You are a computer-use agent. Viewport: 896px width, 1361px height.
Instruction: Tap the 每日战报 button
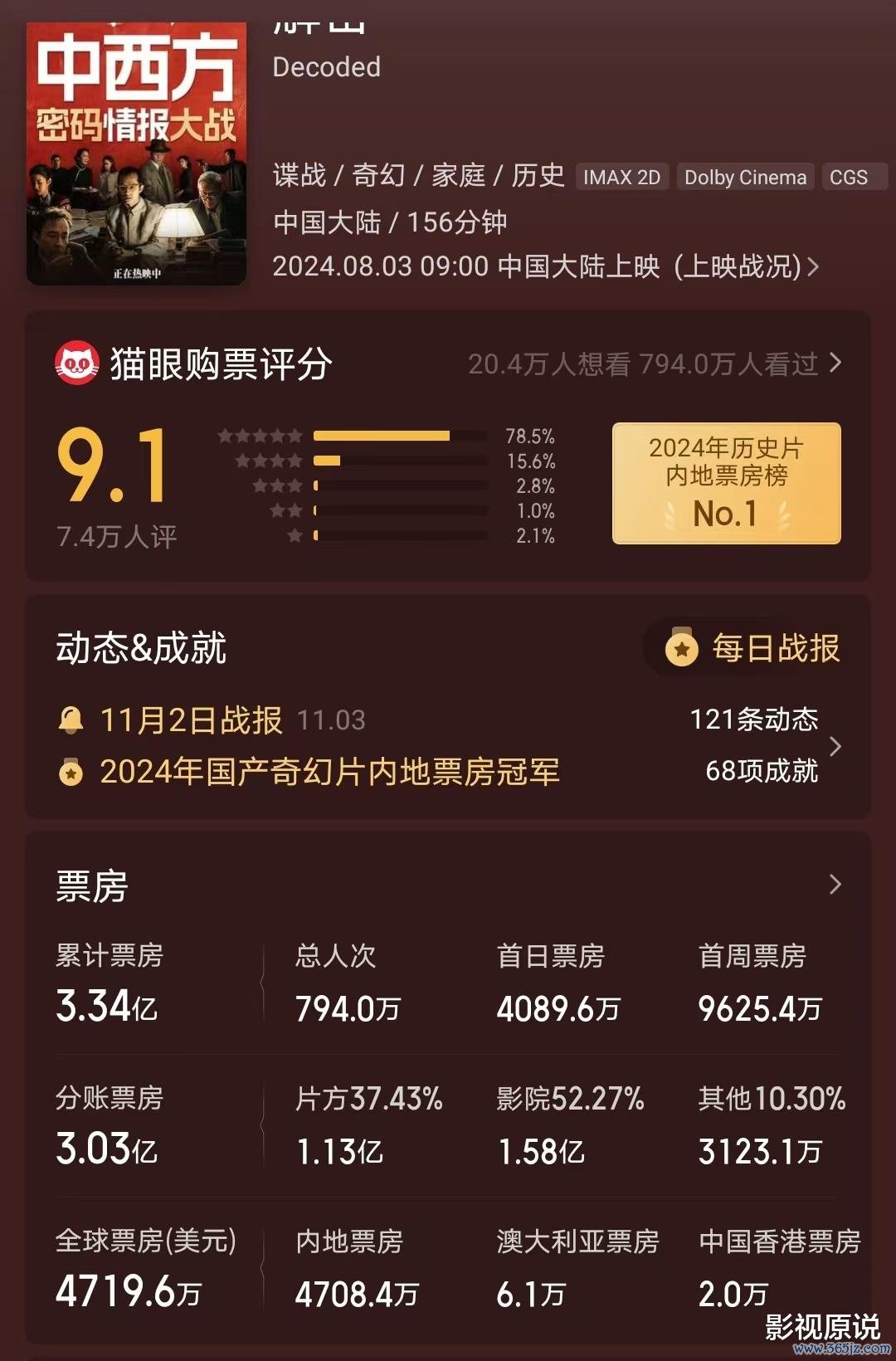755,648
